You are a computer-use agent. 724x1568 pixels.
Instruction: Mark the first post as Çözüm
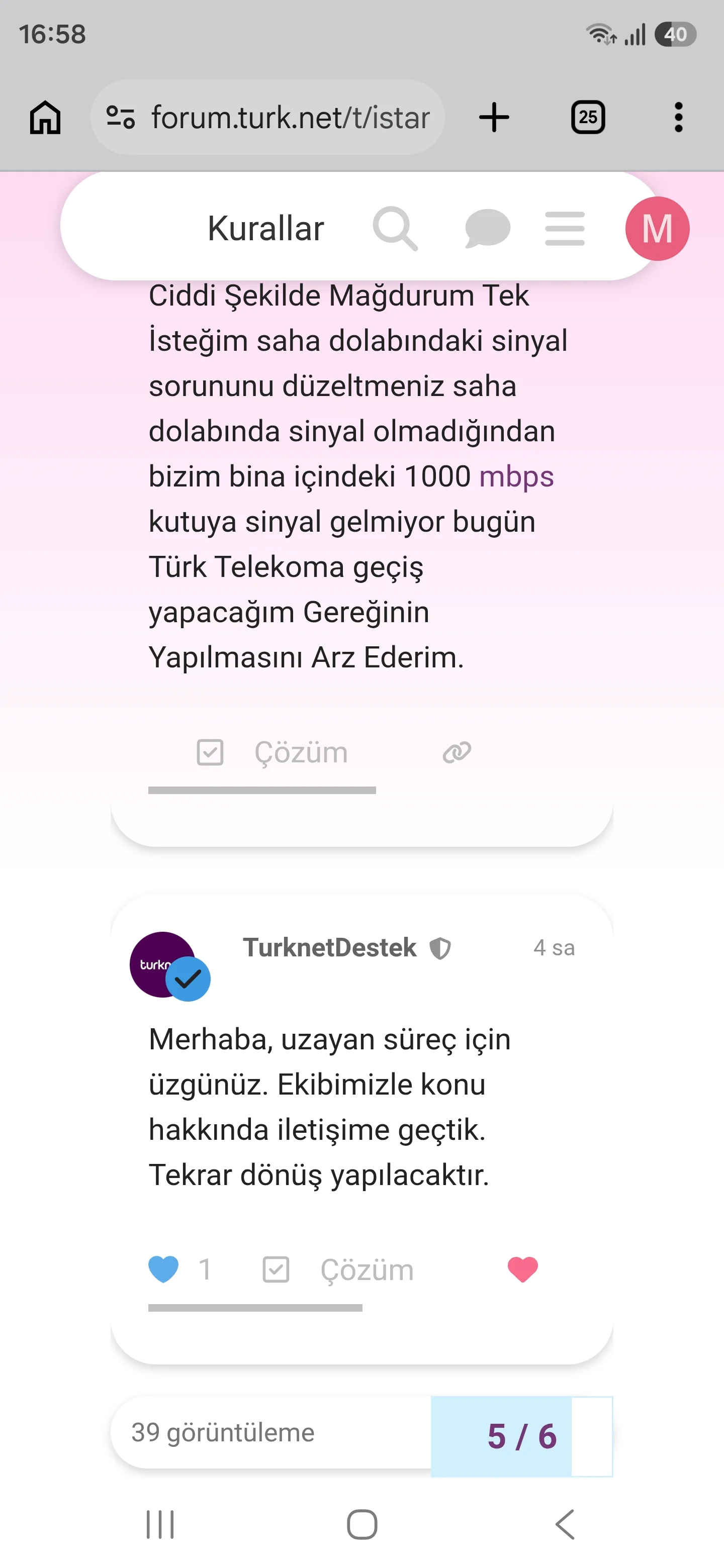(x=272, y=752)
